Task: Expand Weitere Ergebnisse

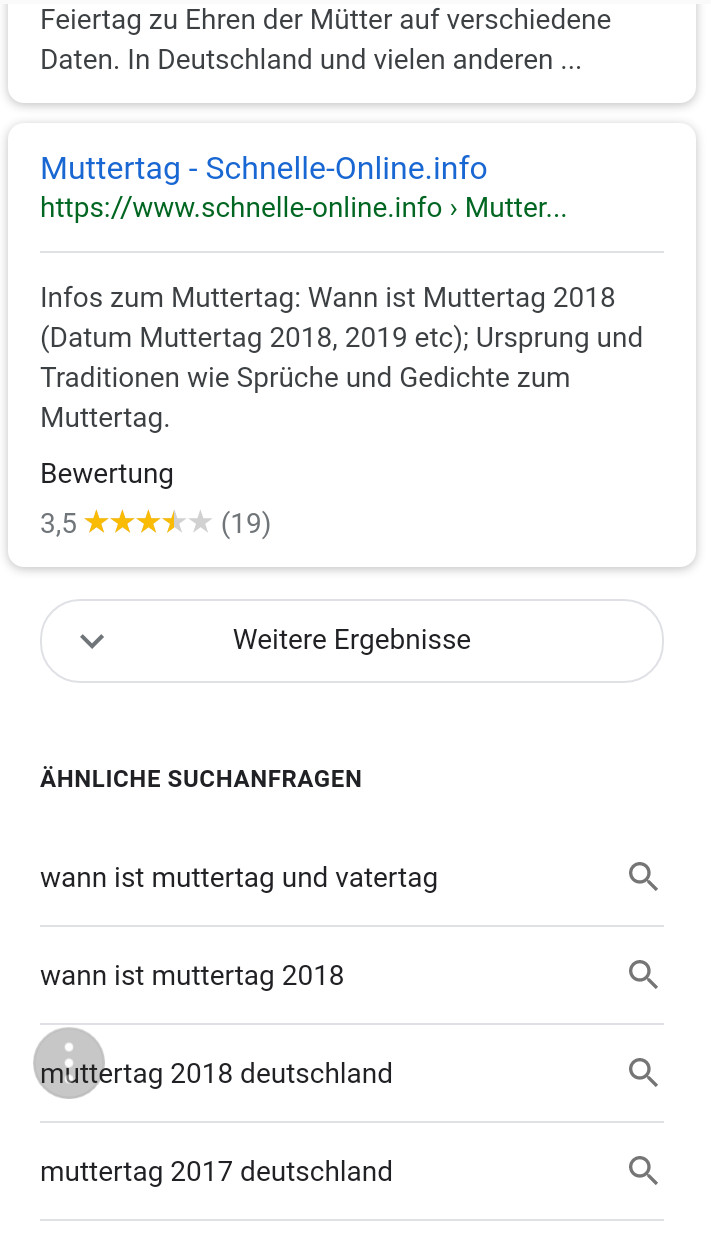Action: [351, 640]
